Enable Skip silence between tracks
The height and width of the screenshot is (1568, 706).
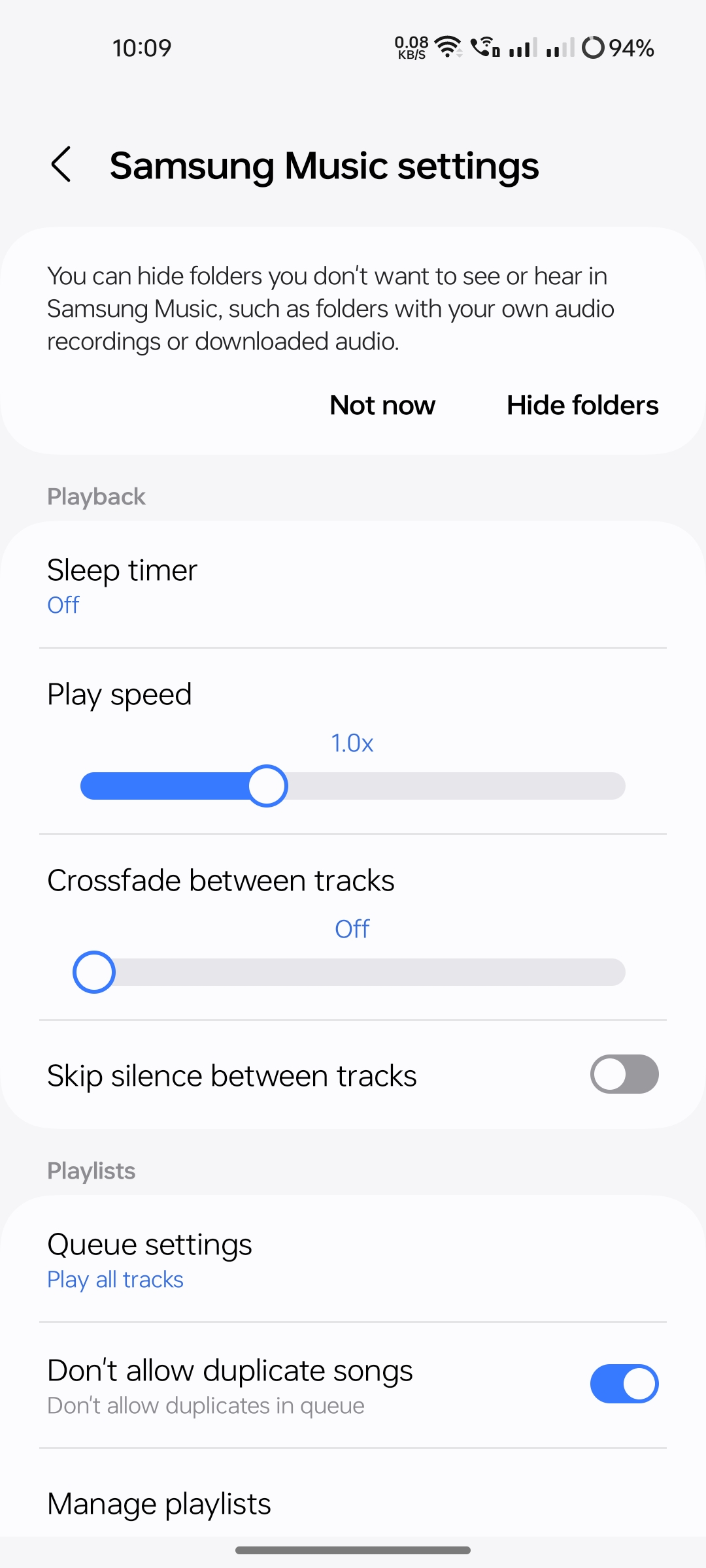click(624, 1075)
